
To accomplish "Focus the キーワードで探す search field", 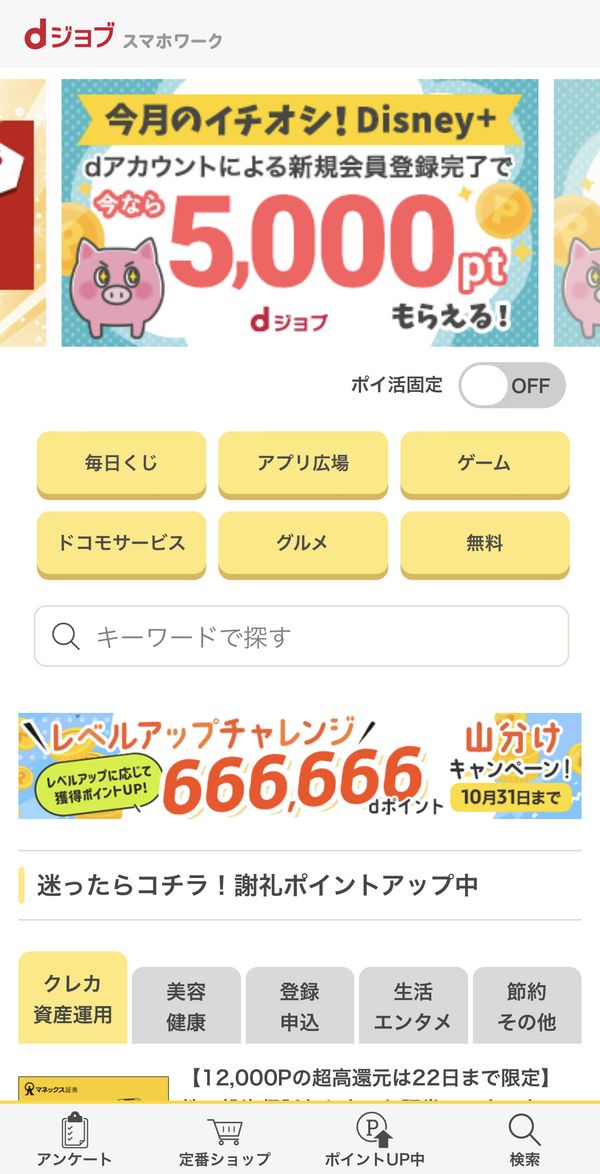I will point(301,636).
